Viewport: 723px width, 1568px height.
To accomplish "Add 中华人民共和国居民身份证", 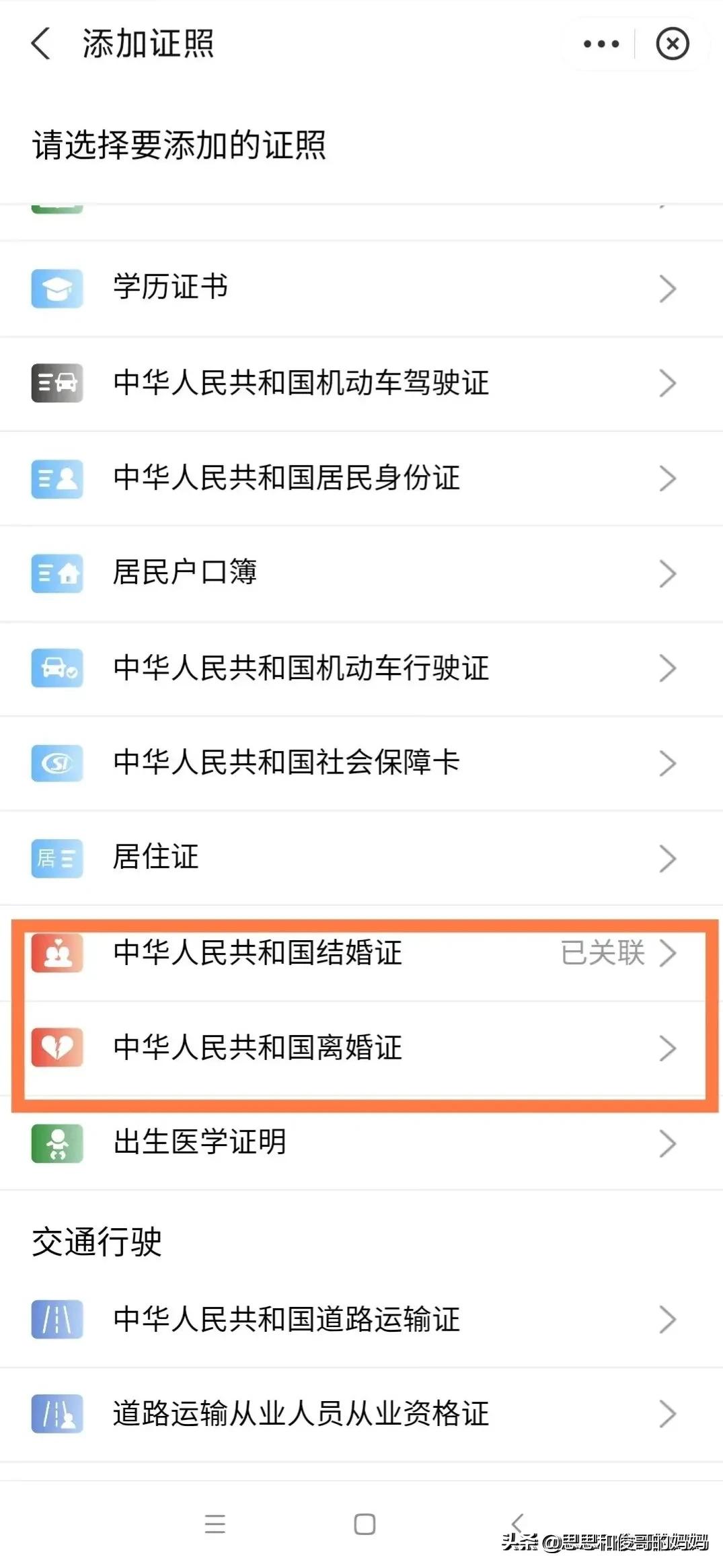I will [x=361, y=478].
